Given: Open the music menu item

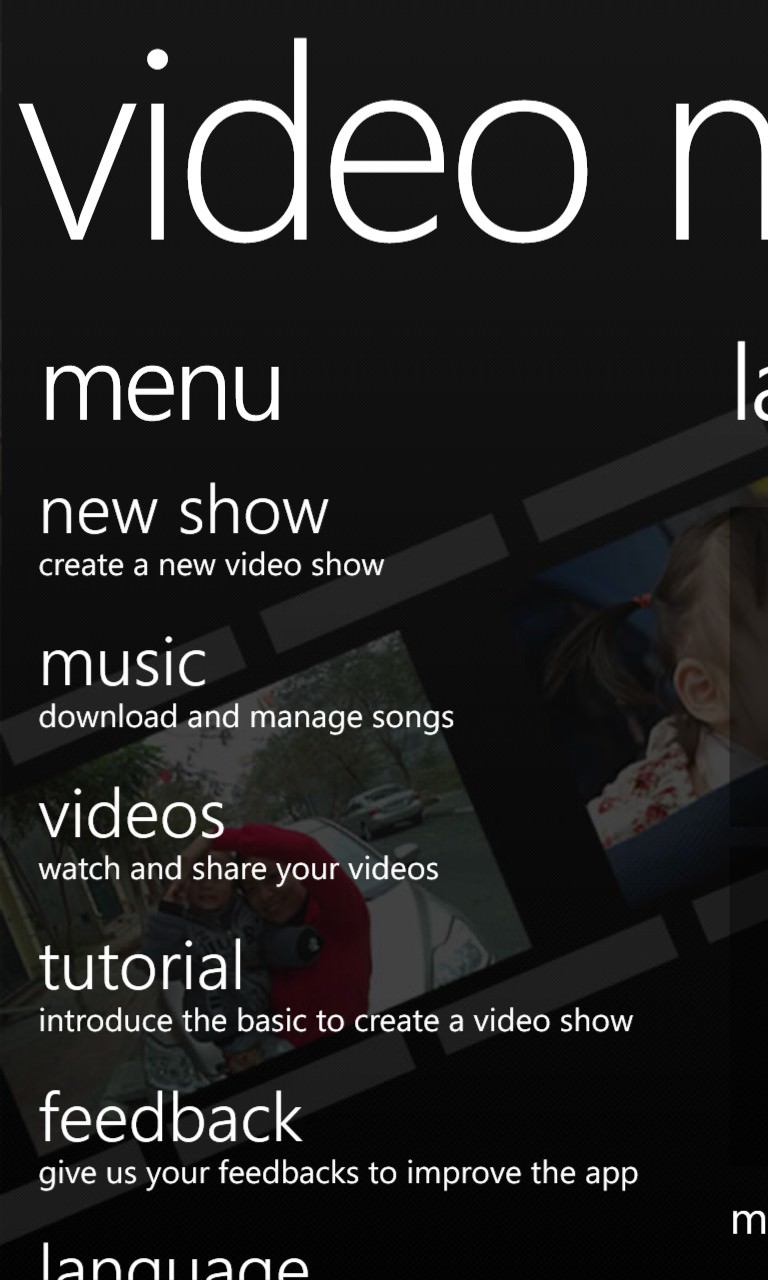Looking at the screenshot, I should coord(246,684).
